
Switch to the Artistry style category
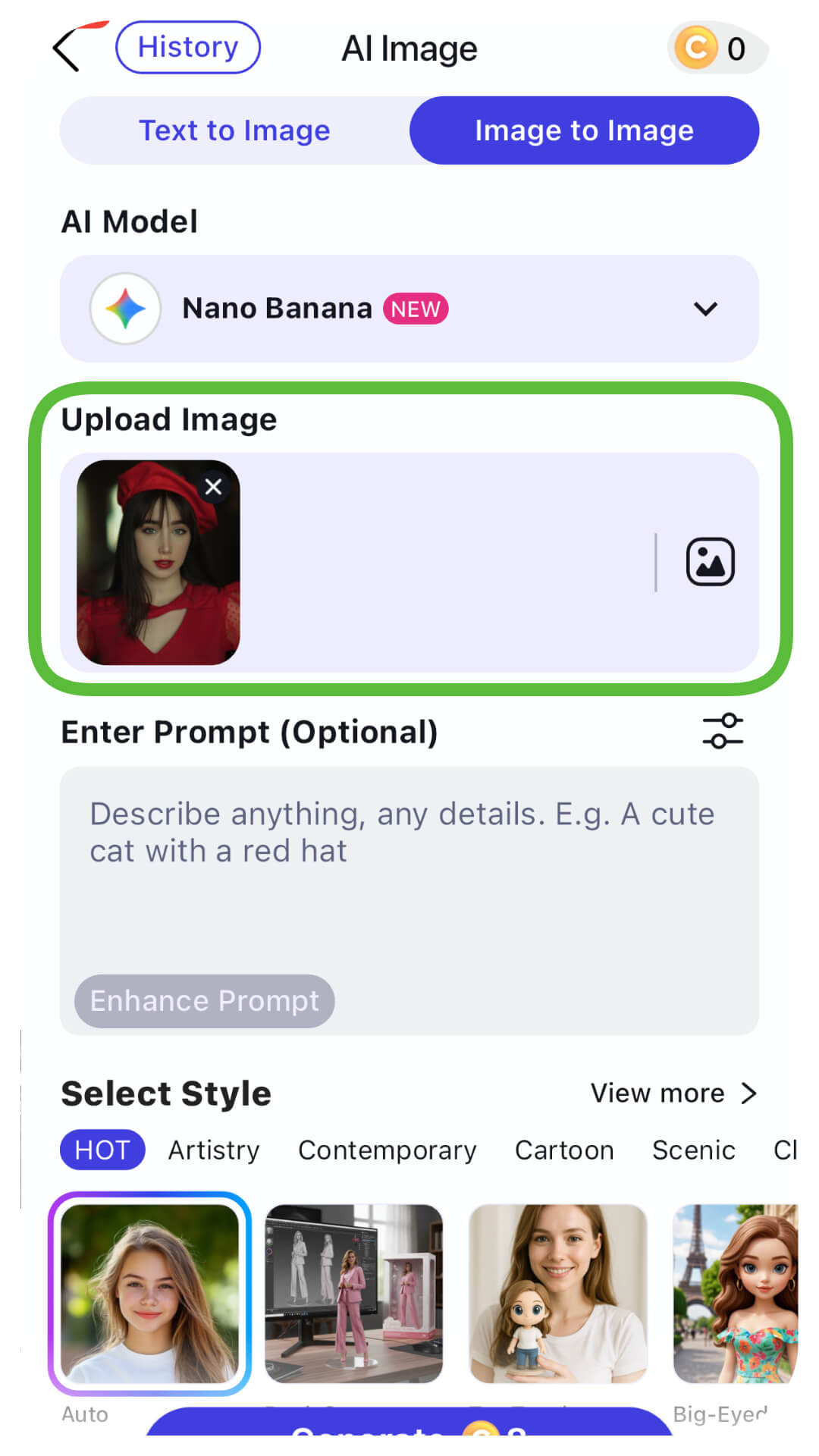pos(214,1150)
